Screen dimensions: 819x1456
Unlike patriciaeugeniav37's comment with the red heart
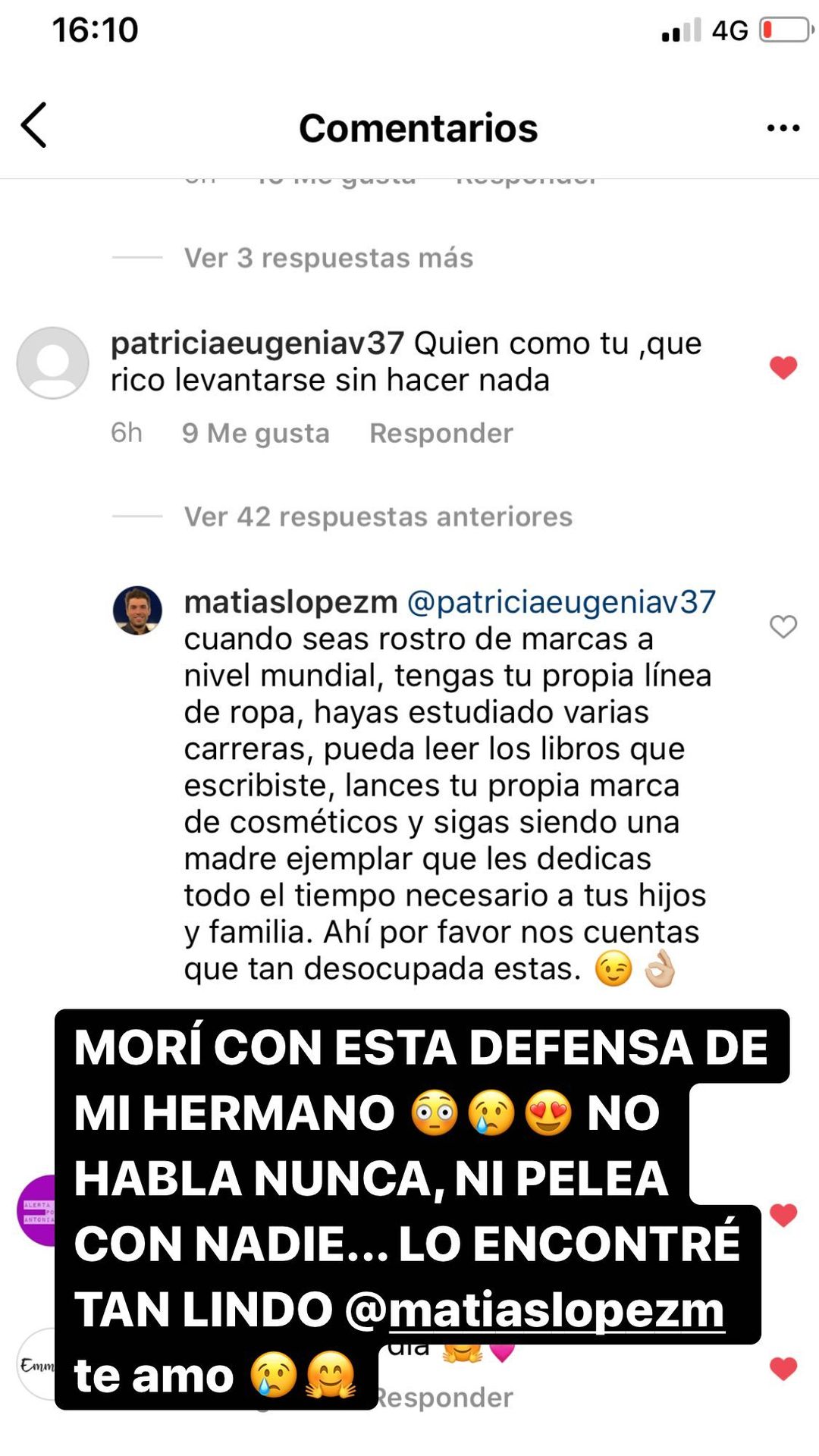(x=783, y=368)
